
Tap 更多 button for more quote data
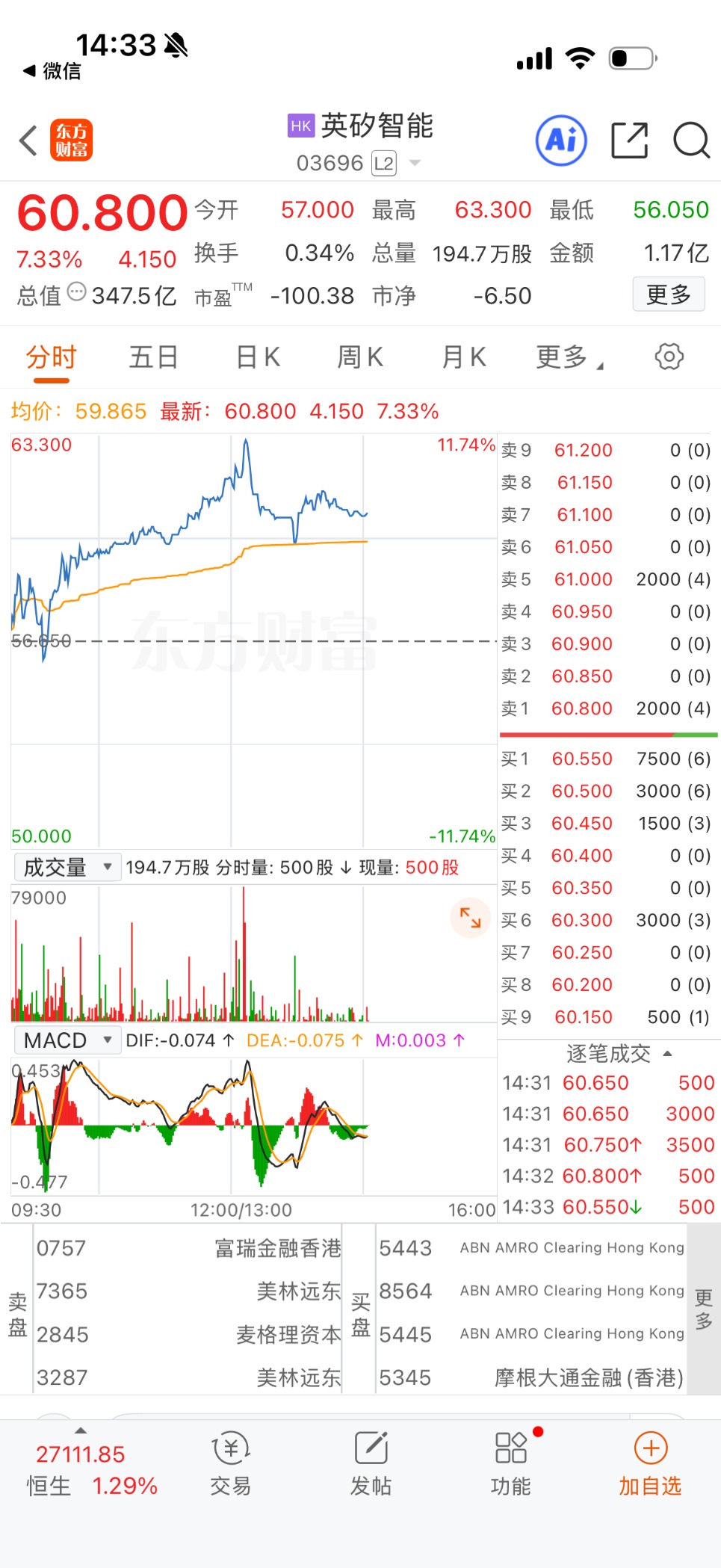click(668, 294)
